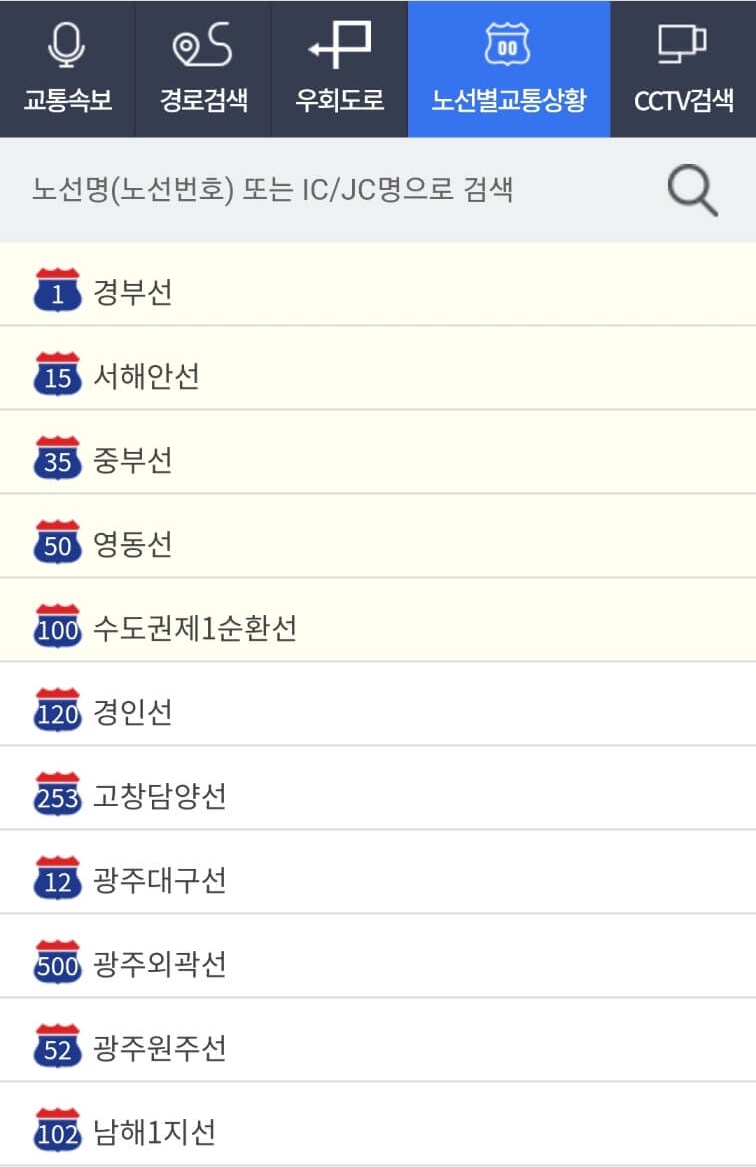The image size is (756, 1167).
Task: Click the route name search input field
Action: coord(300,191)
